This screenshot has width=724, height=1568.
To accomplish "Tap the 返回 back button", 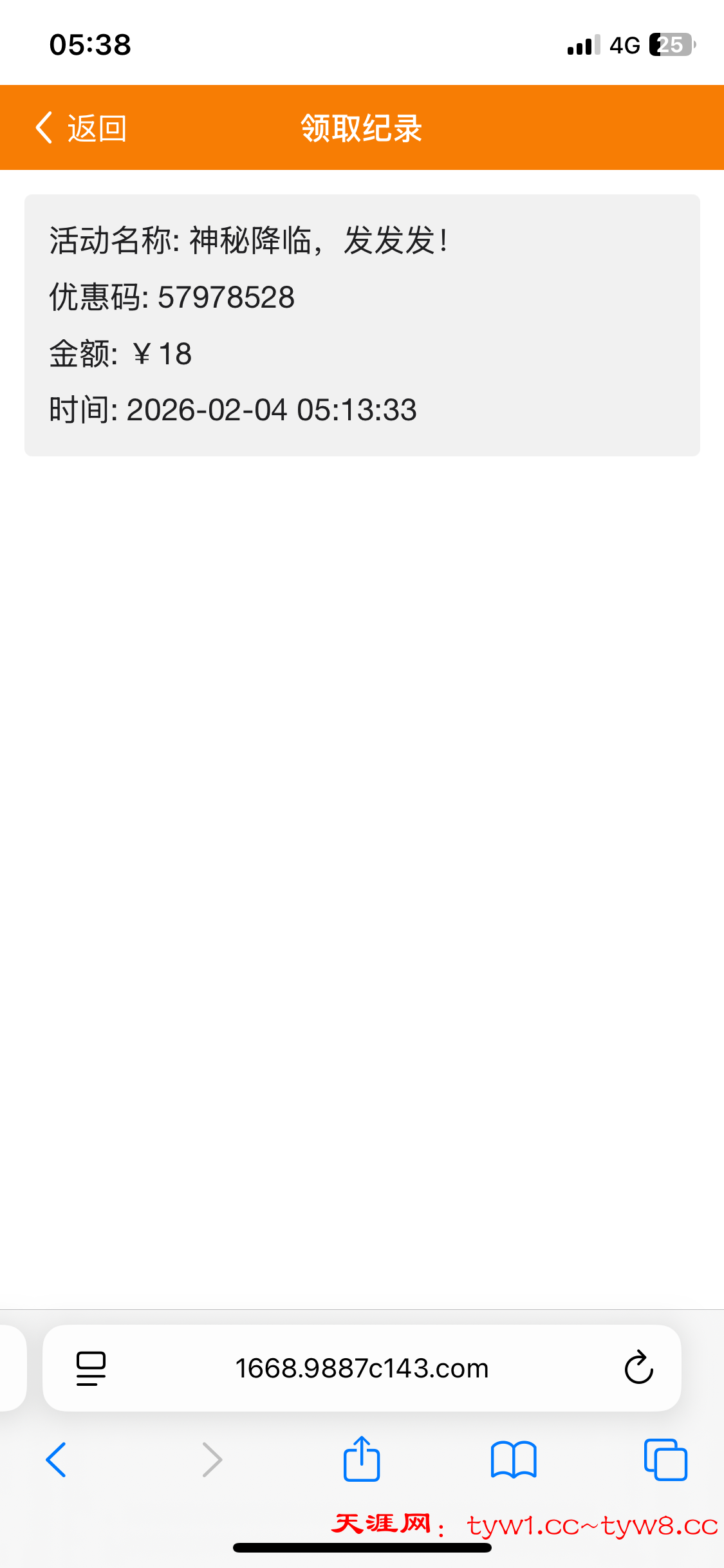I will 80,128.
